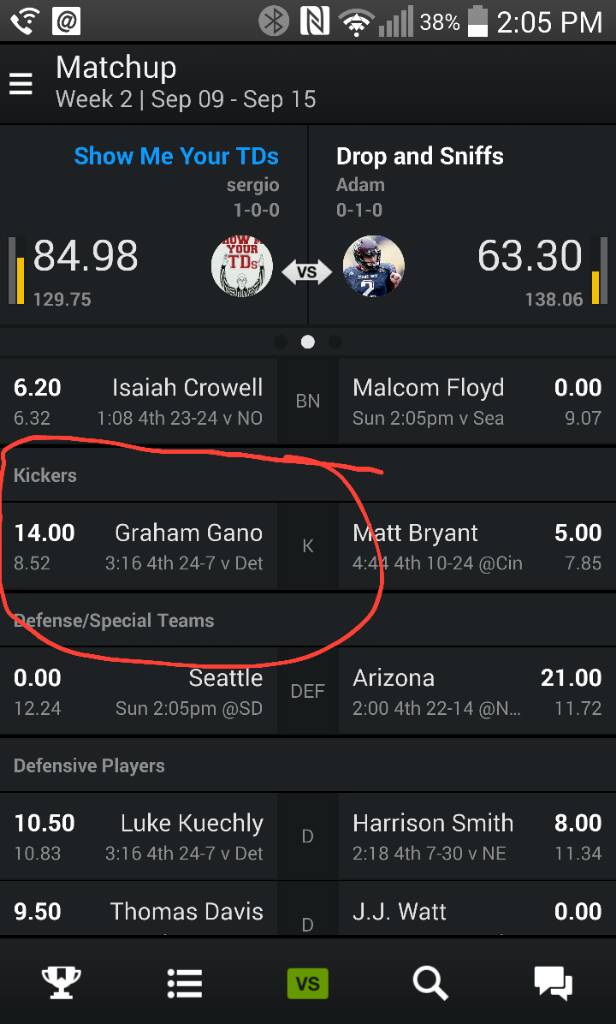The image size is (616, 1024).
Task: Open Graham Gano kicker row
Action: pos(138,546)
